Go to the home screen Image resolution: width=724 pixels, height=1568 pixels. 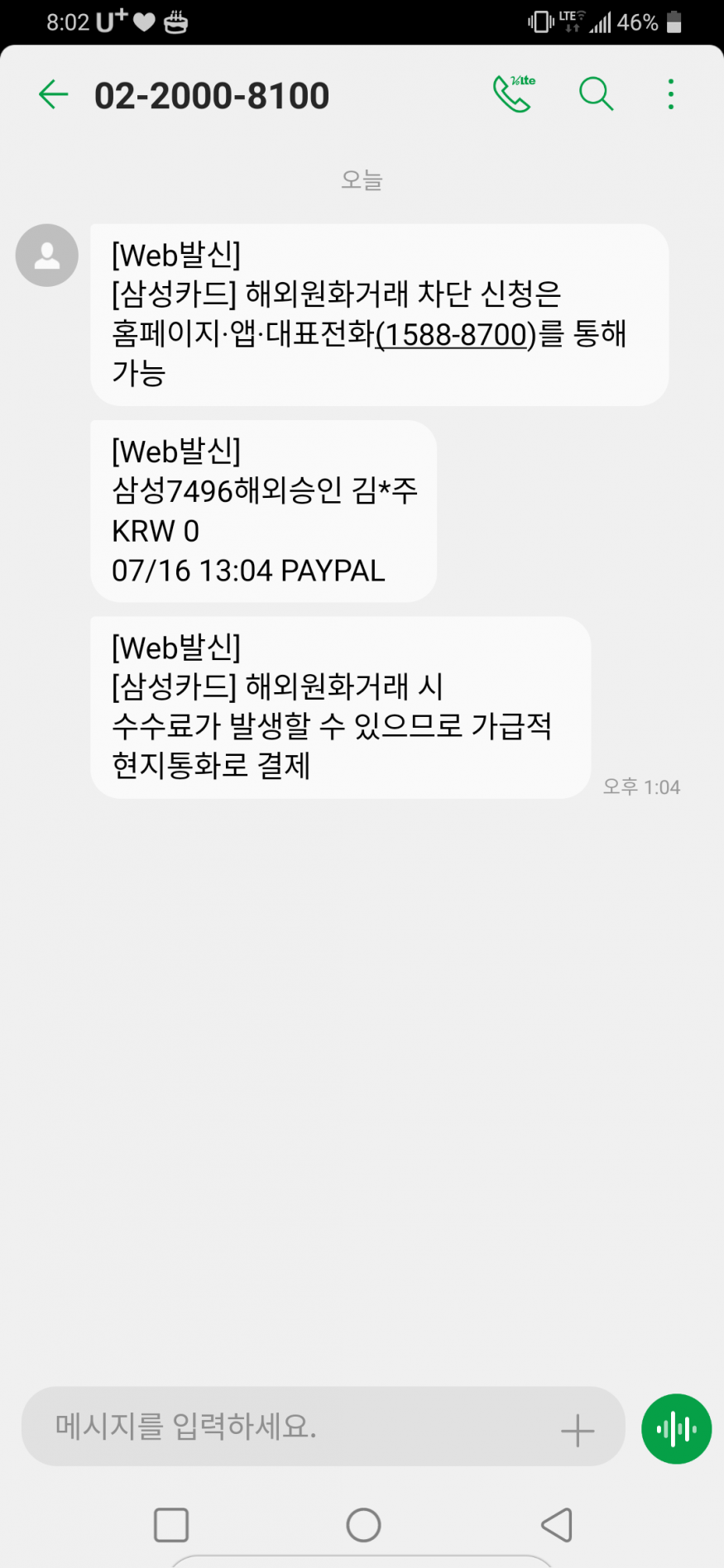(363, 1525)
